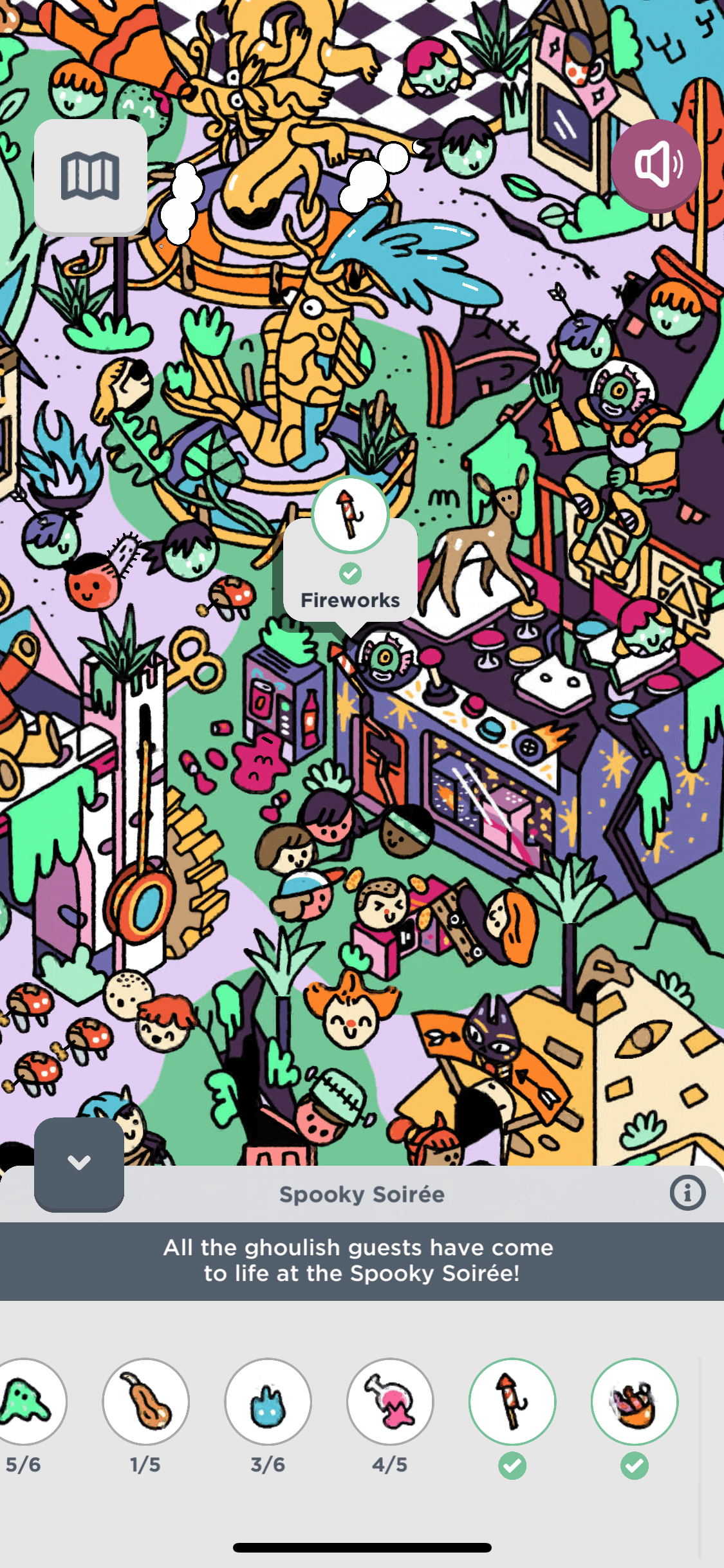Select the blue flame item 3/6

tap(268, 1402)
